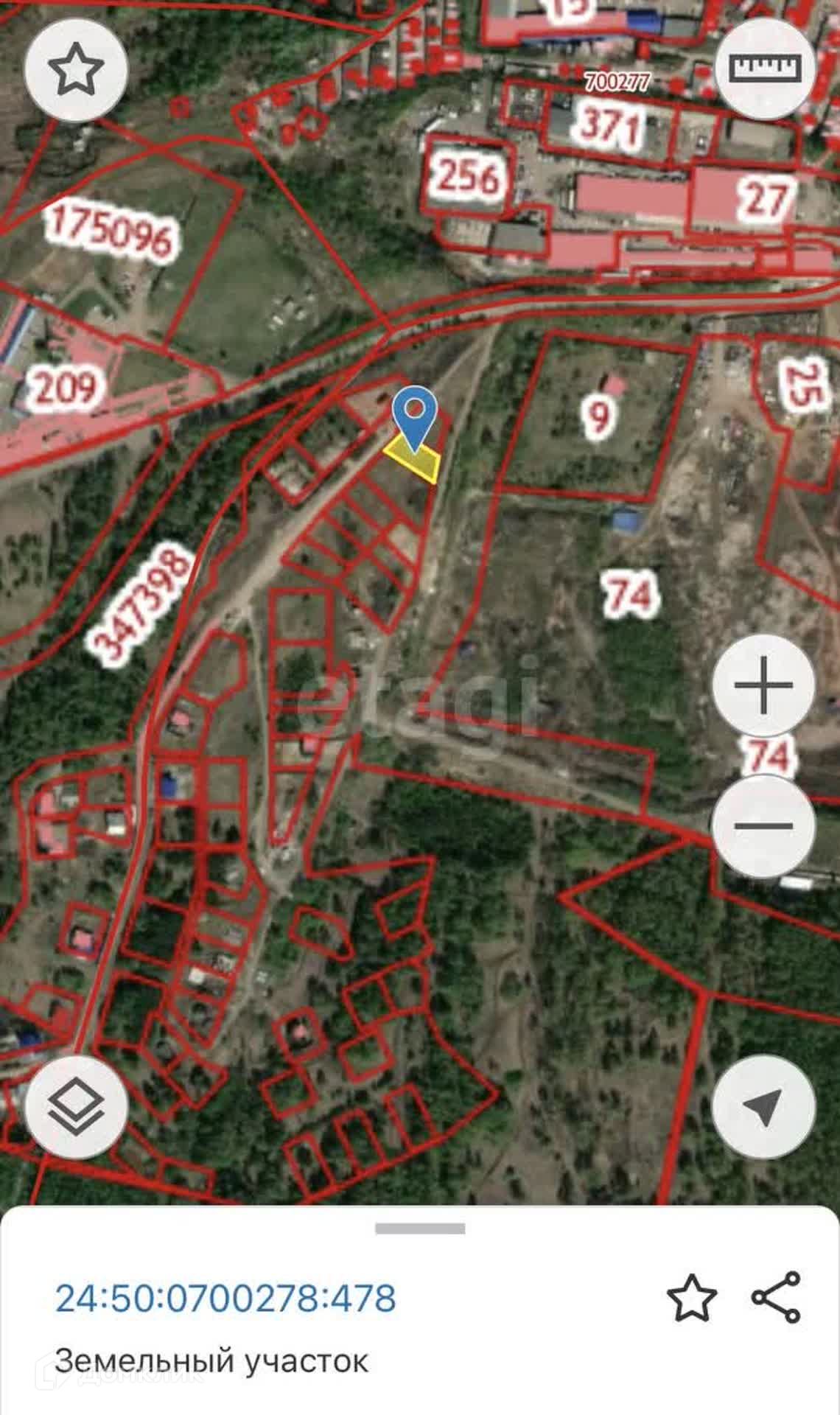Zoom out with the minus button

coord(764,825)
